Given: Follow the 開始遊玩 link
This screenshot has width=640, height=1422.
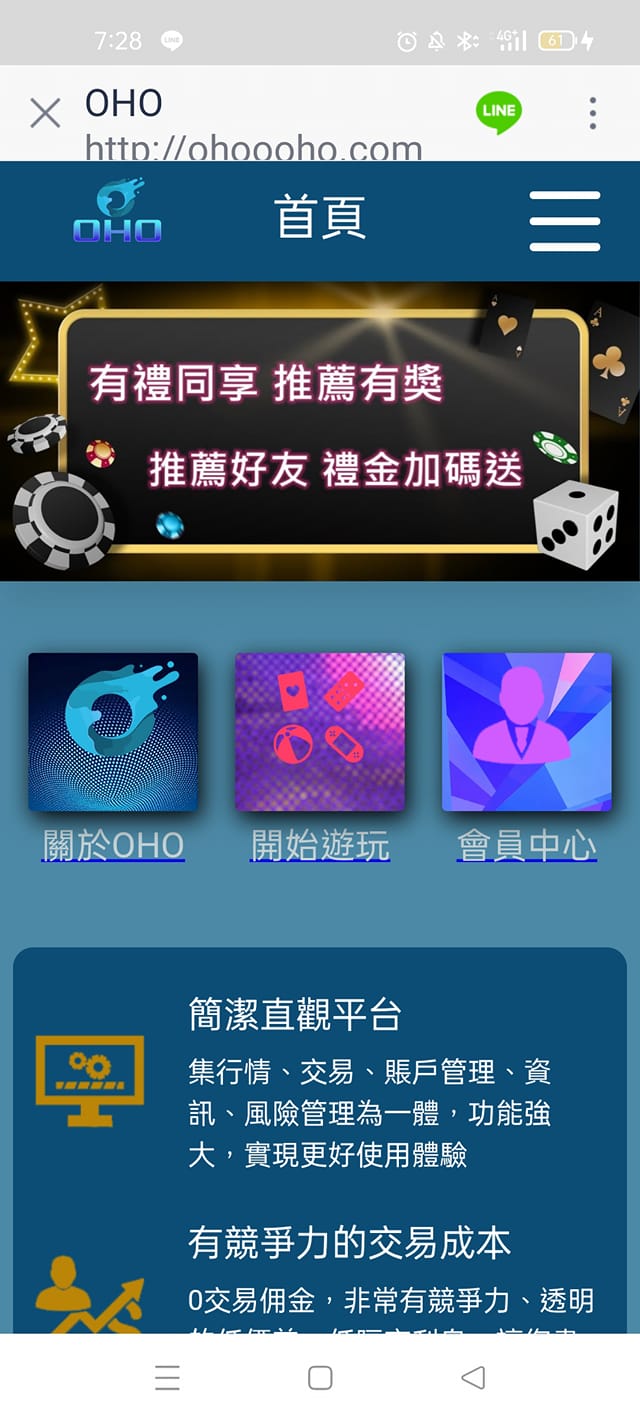Looking at the screenshot, I should coord(320,846).
